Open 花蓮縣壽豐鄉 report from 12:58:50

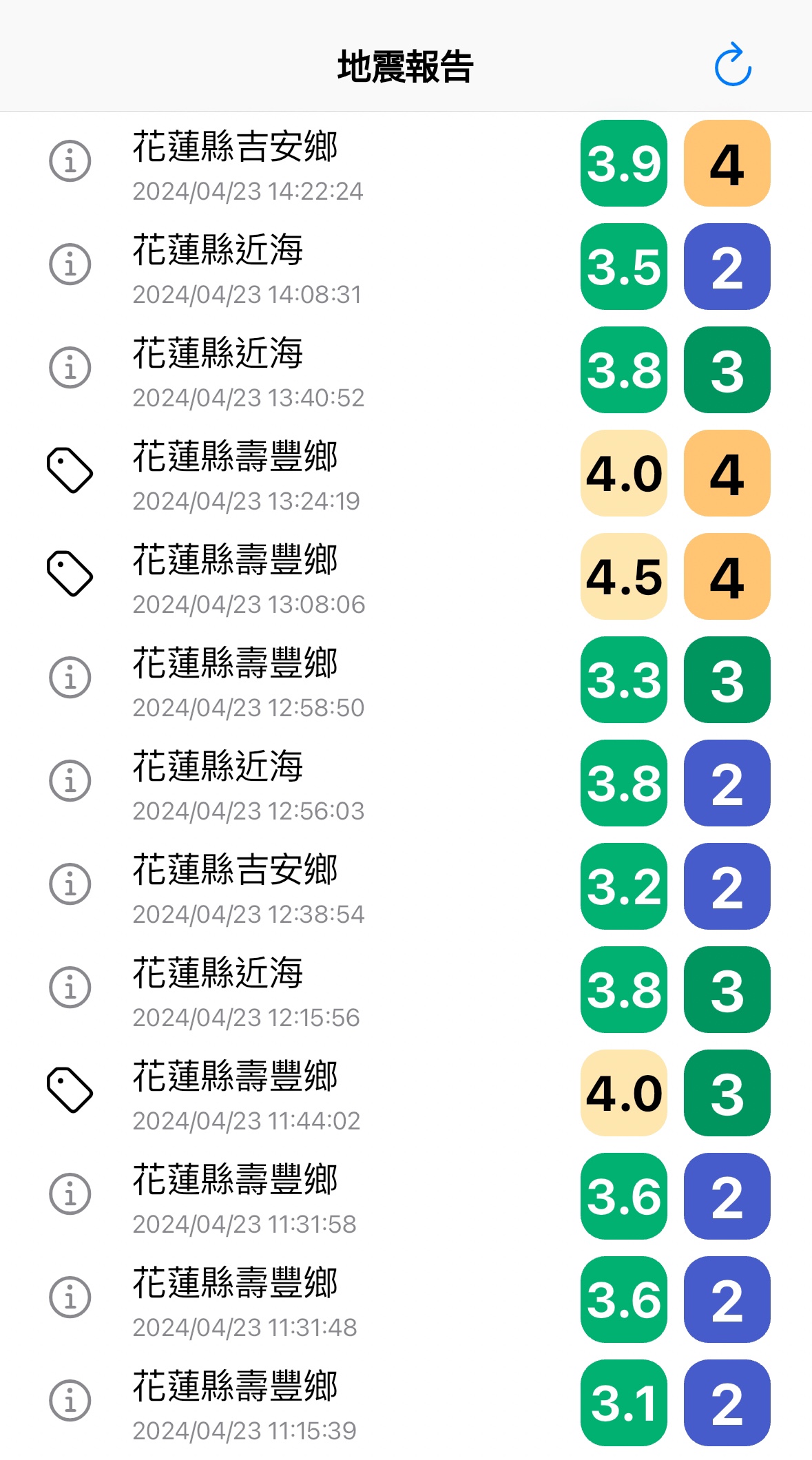[x=406, y=680]
